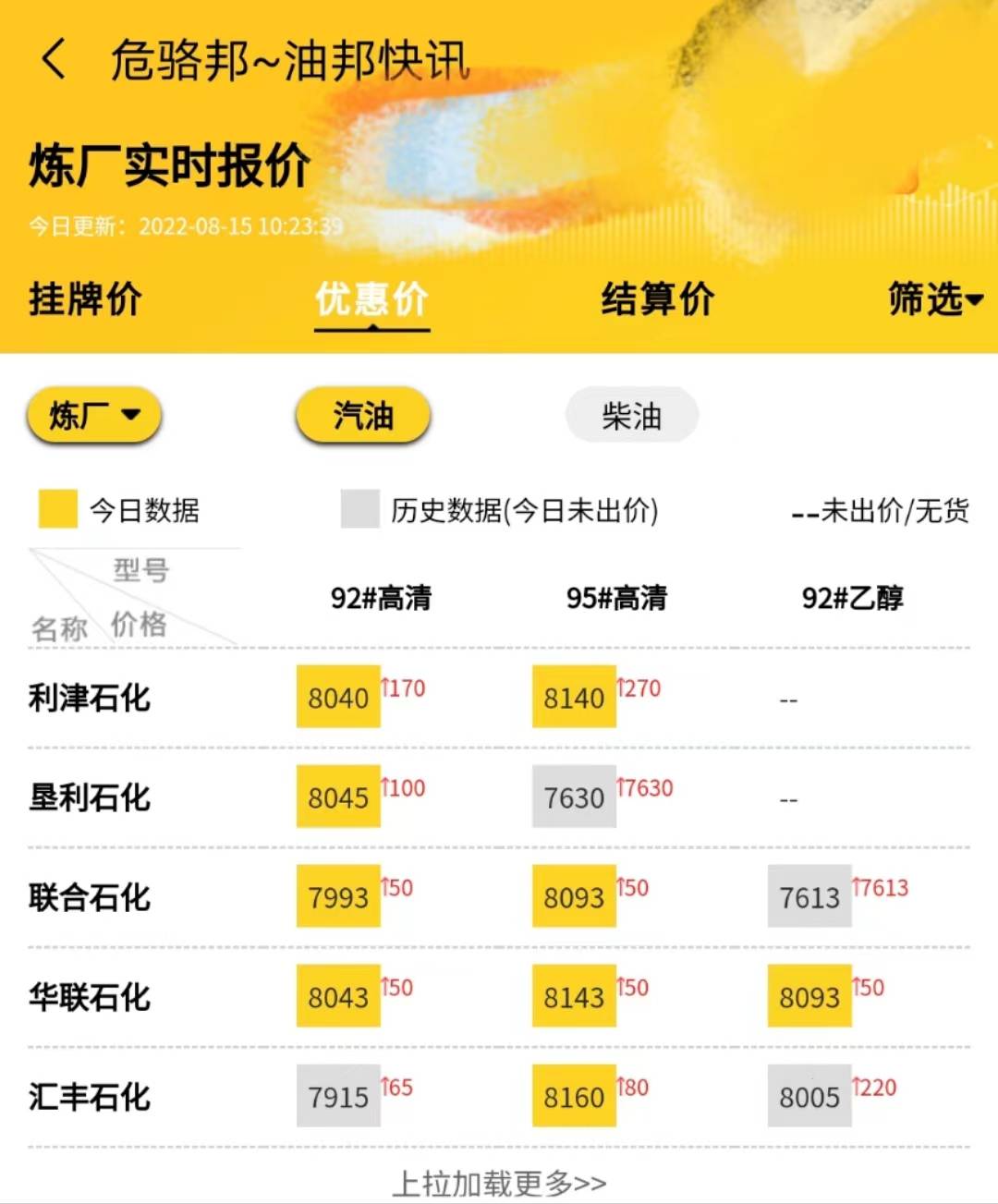Open the 筛选 filter dropdown
Viewport: 998px width, 1204px height.
933,298
